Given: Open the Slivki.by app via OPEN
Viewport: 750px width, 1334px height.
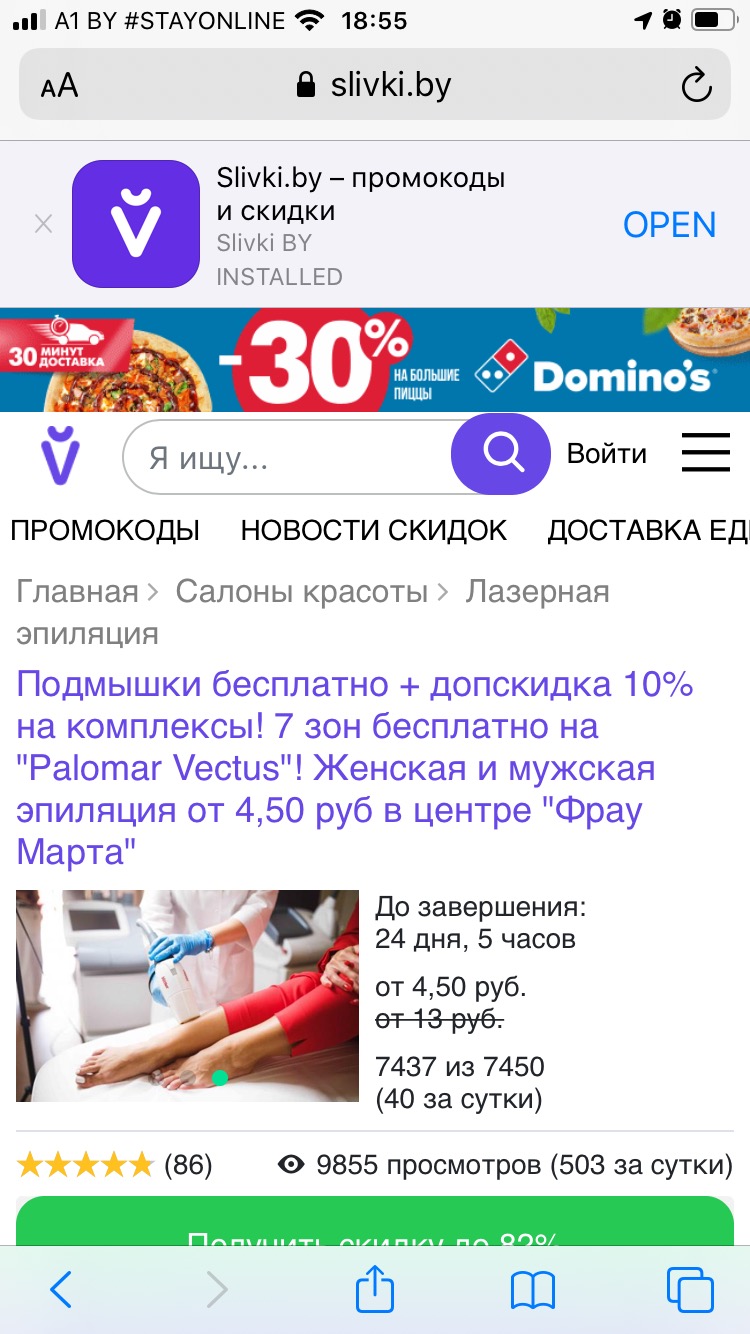Looking at the screenshot, I should click(x=669, y=224).
